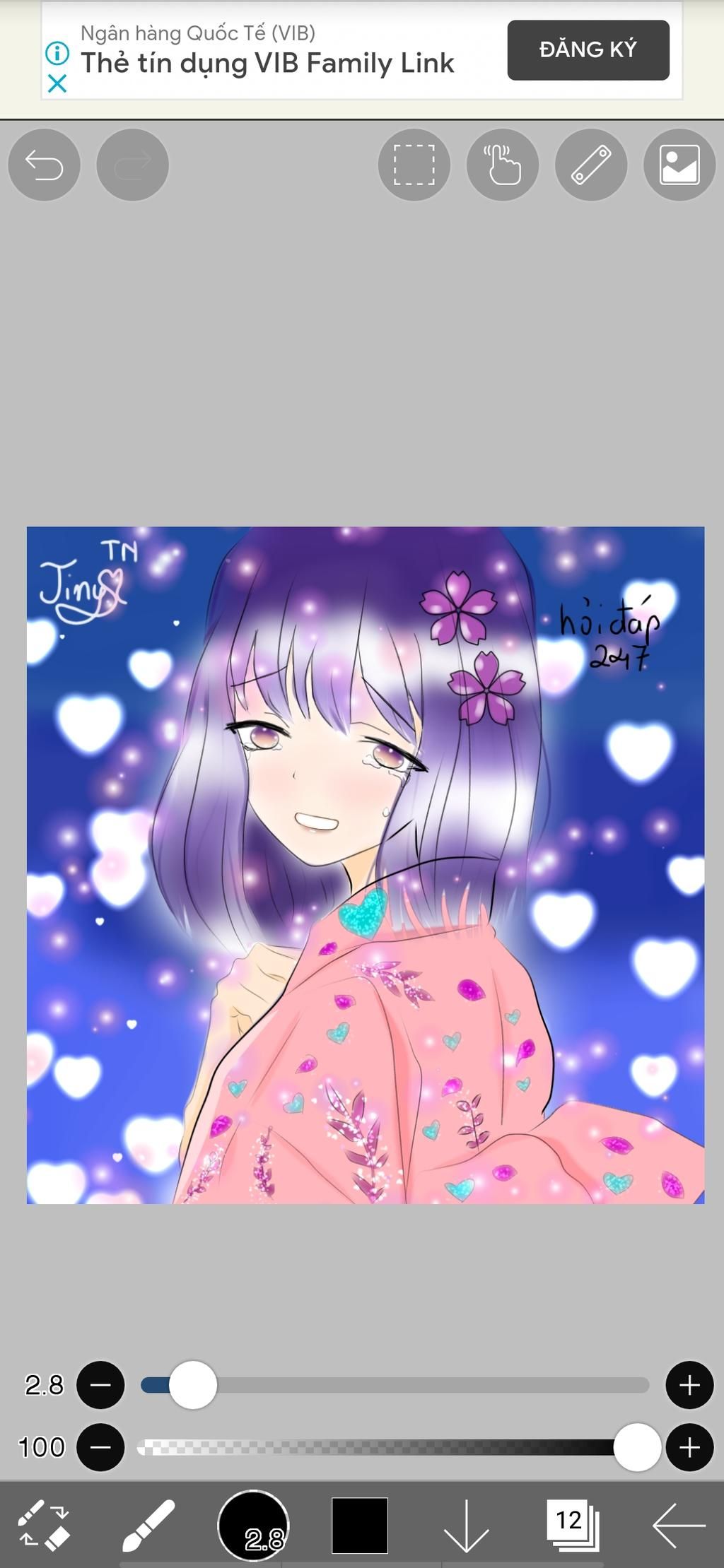Screen dimensions: 724x1568
Task: Tap the brush thickness slider track
Action: [x=424, y=1385]
